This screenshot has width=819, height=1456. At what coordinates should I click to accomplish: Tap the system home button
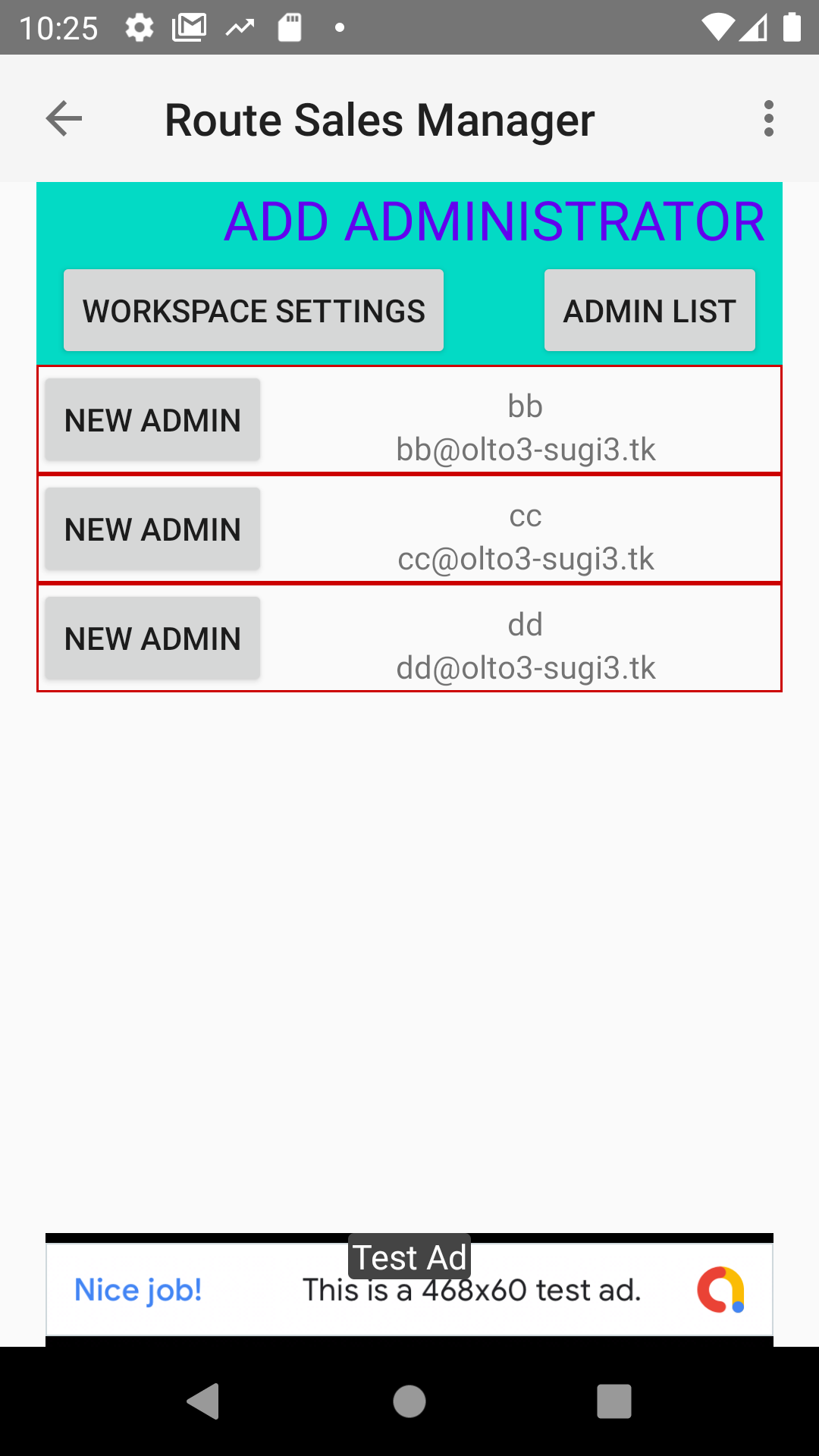[409, 1401]
